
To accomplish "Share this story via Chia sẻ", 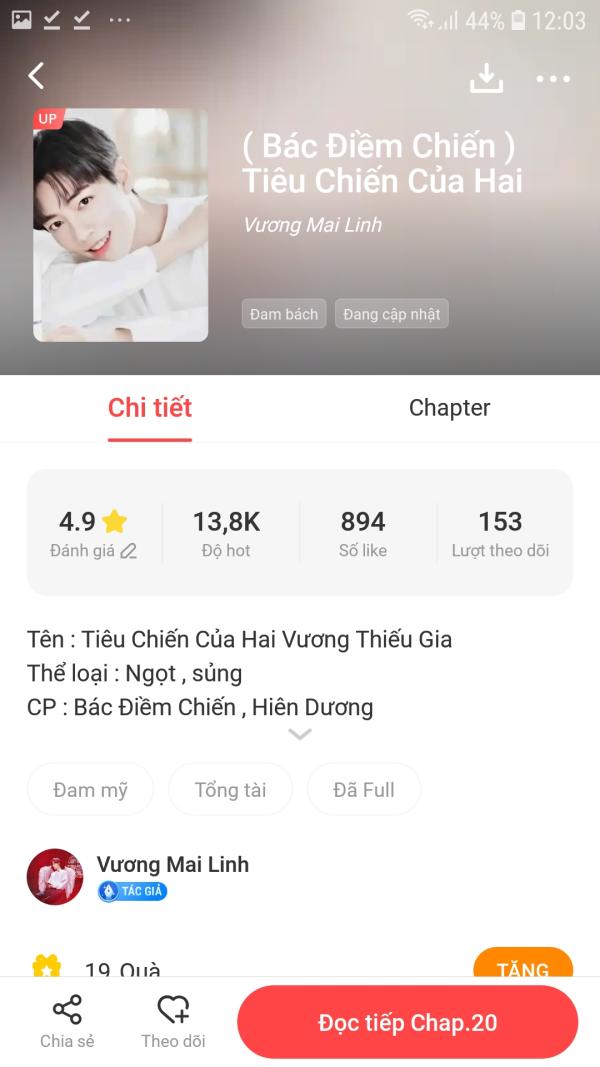I will coord(67,1021).
